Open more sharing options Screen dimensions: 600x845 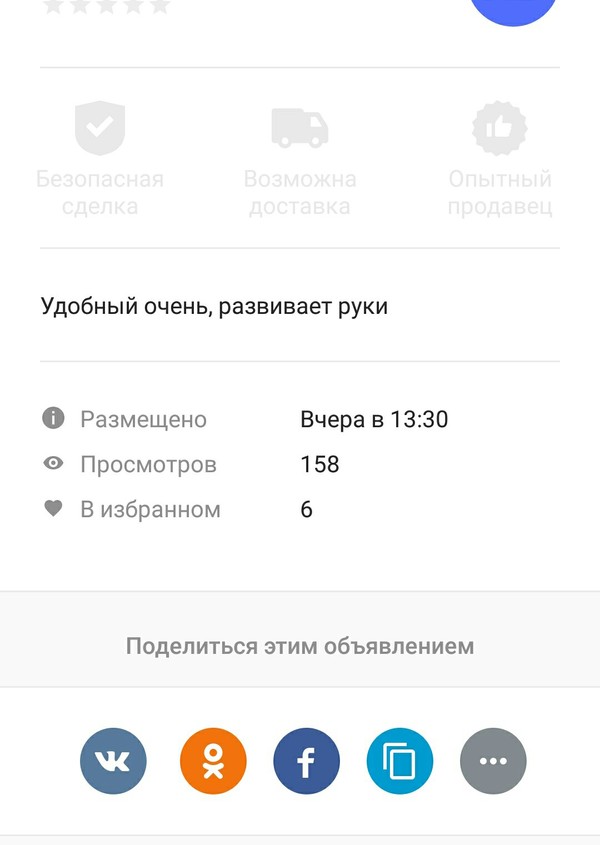point(493,761)
